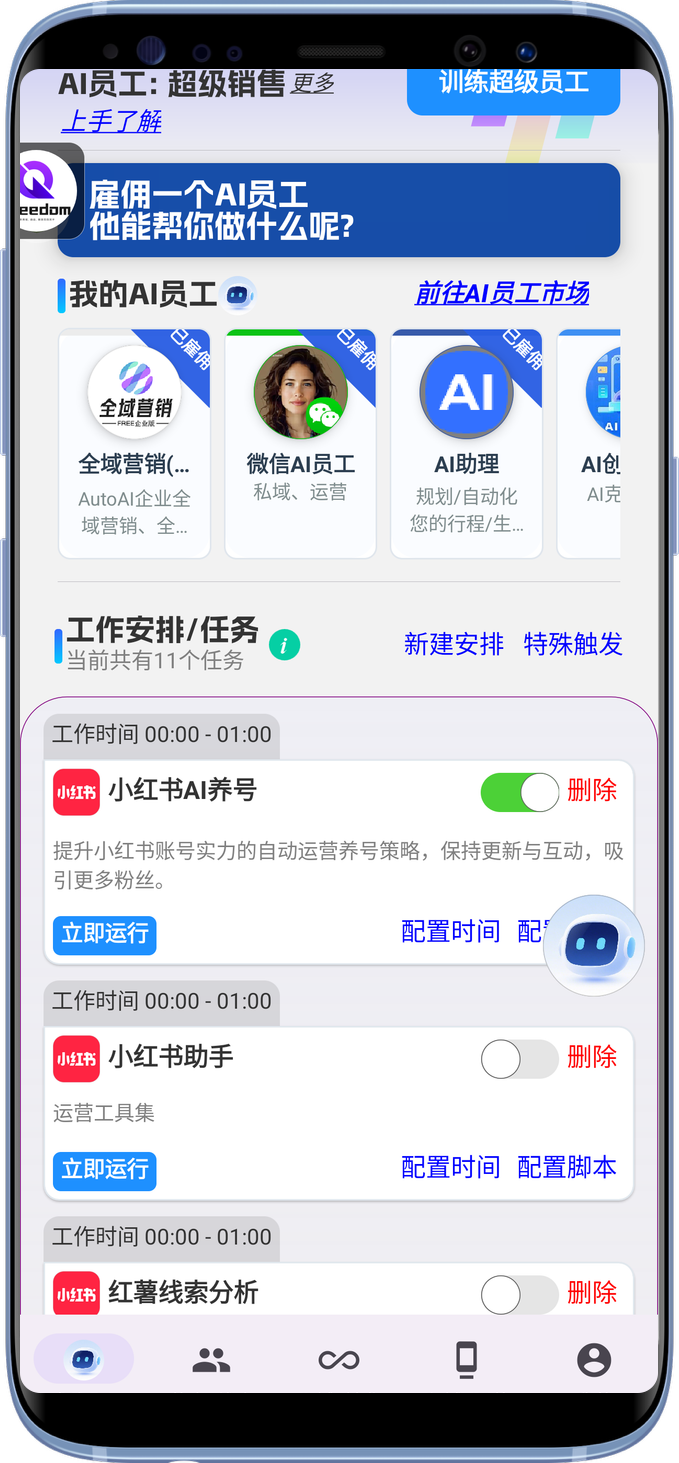The image size is (679, 1463).
Task: Open 配置时间 for 小红书助手
Action: [450, 1167]
